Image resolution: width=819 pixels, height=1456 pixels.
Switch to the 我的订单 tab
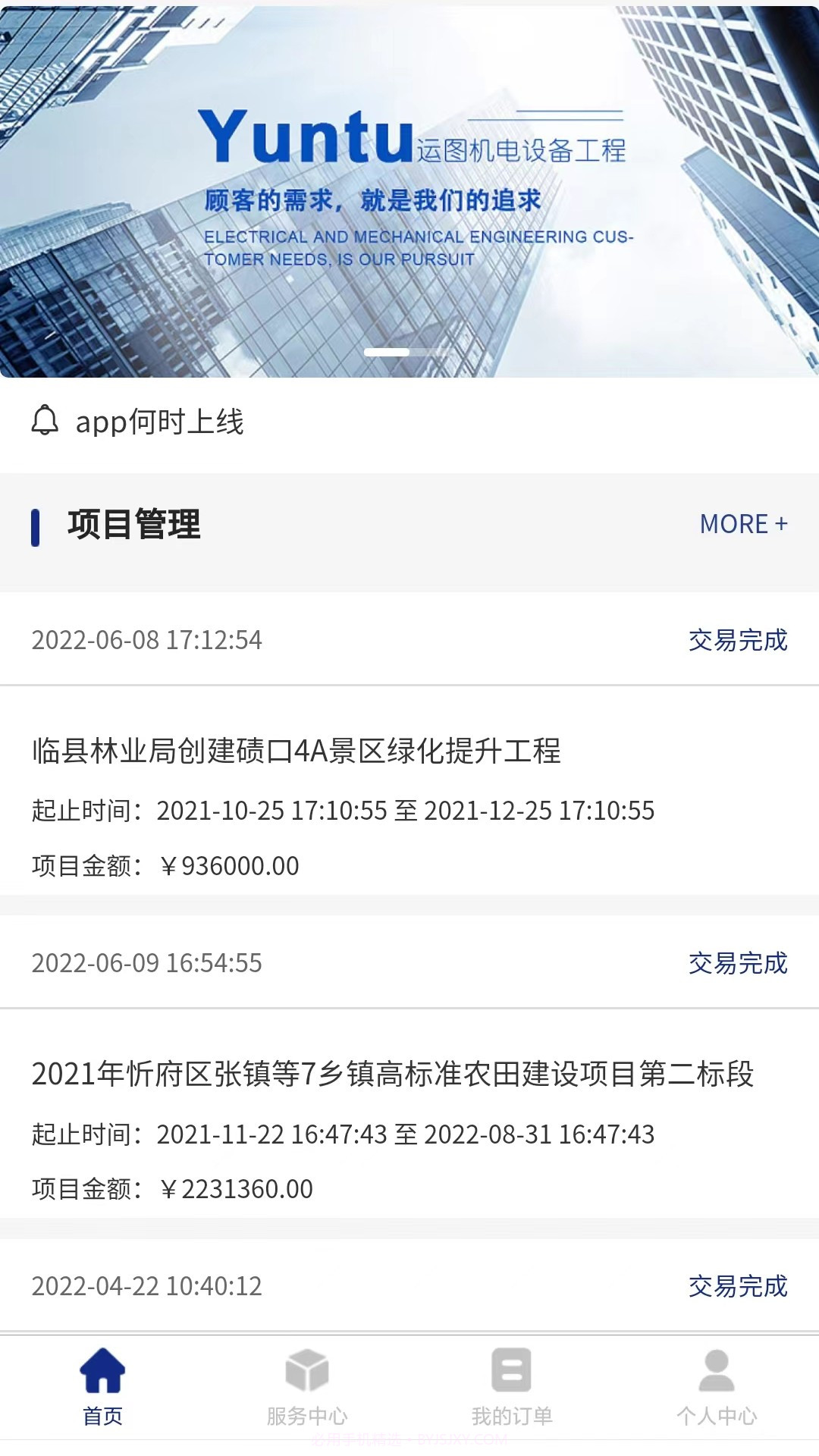512,1388
